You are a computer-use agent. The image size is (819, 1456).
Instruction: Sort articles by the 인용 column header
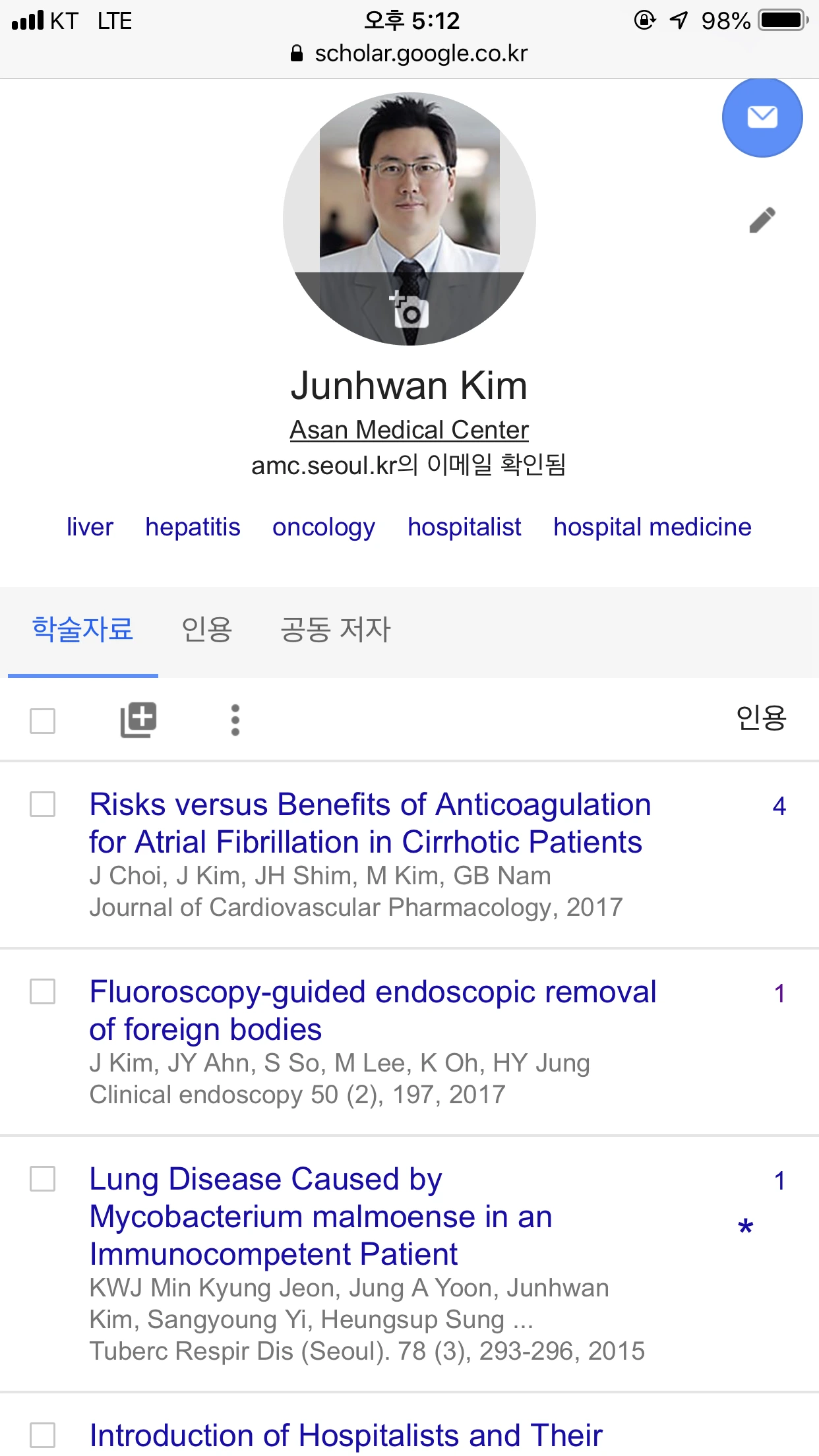pyautogui.click(x=761, y=717)
